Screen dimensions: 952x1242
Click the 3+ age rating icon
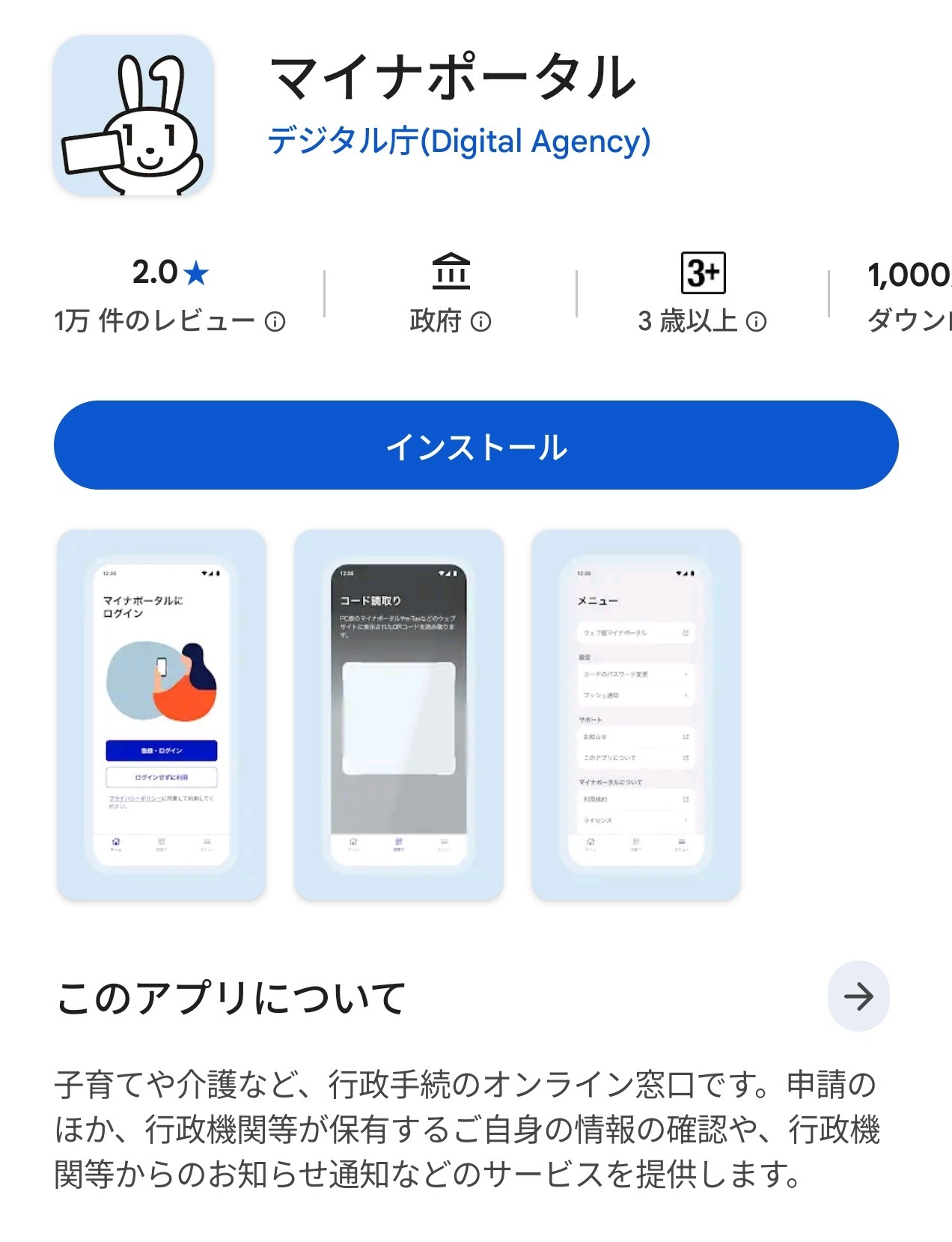pyautogui.click(x=702, y=274)
